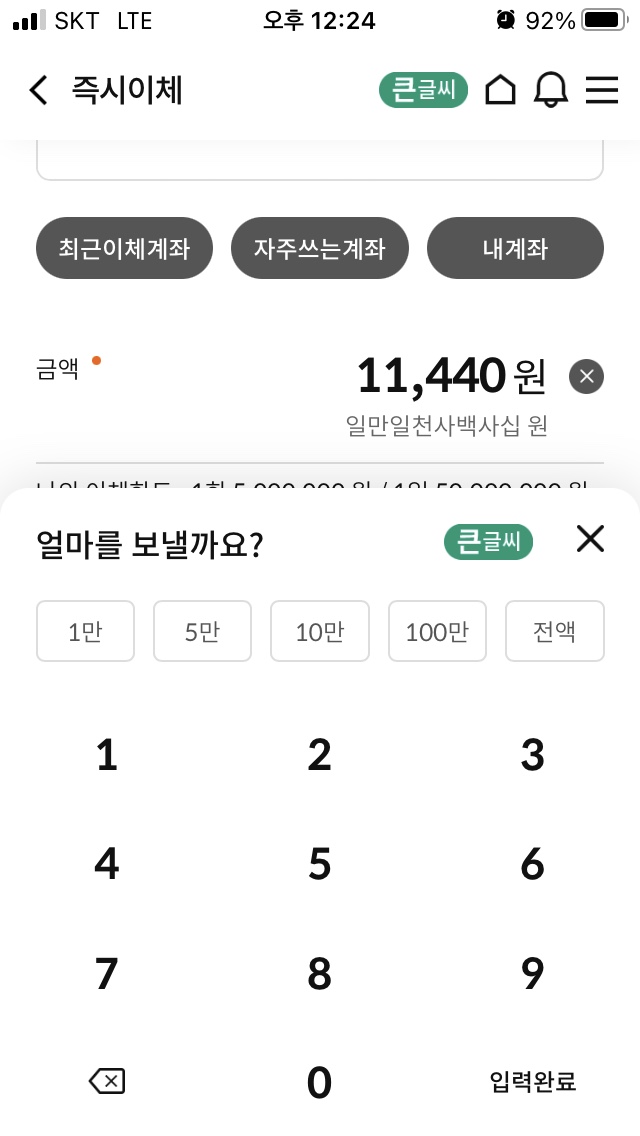The image size is (640, 1136).
Task: Toggle 큰글씨 in the top header
Action: click(x=423, y=91)
